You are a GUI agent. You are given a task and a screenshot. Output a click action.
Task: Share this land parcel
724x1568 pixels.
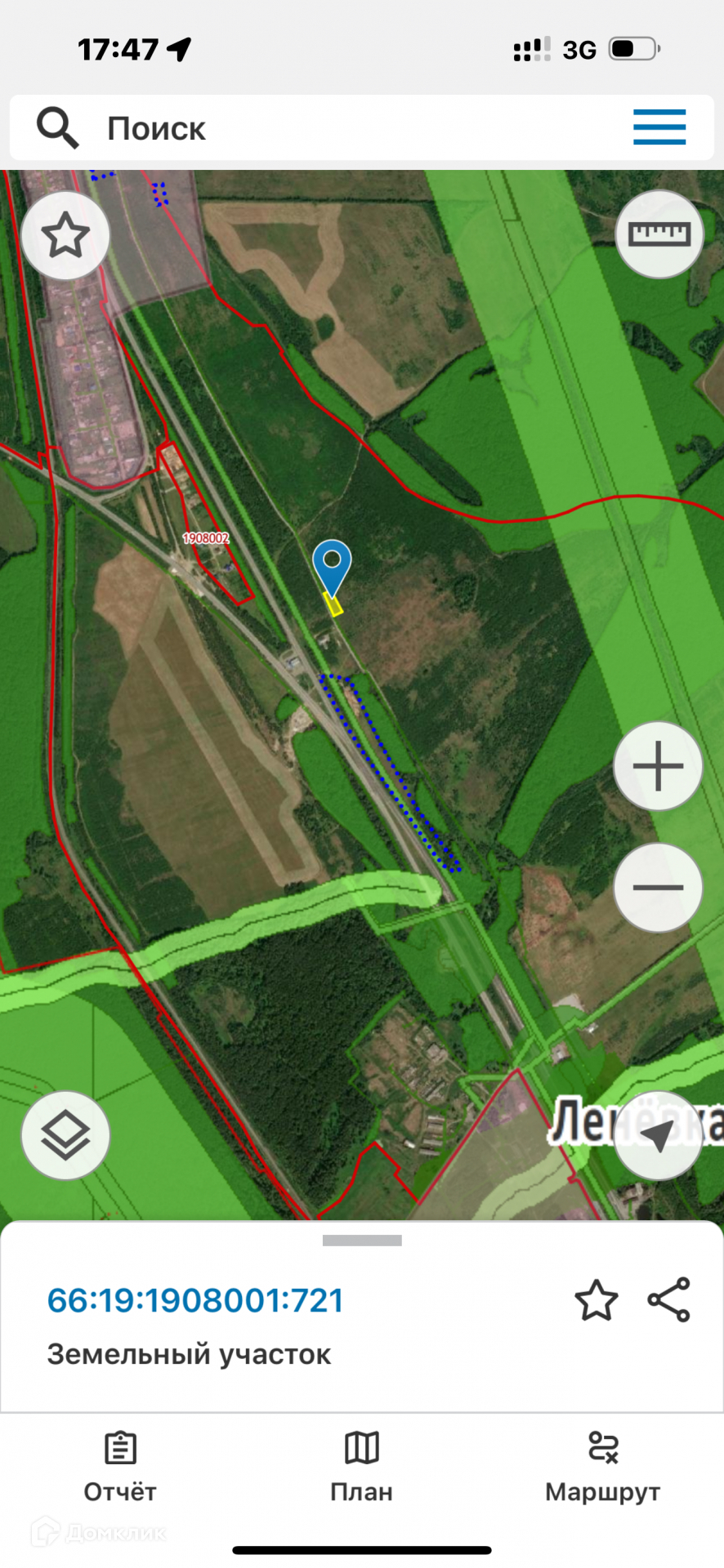pos(669,1300)
